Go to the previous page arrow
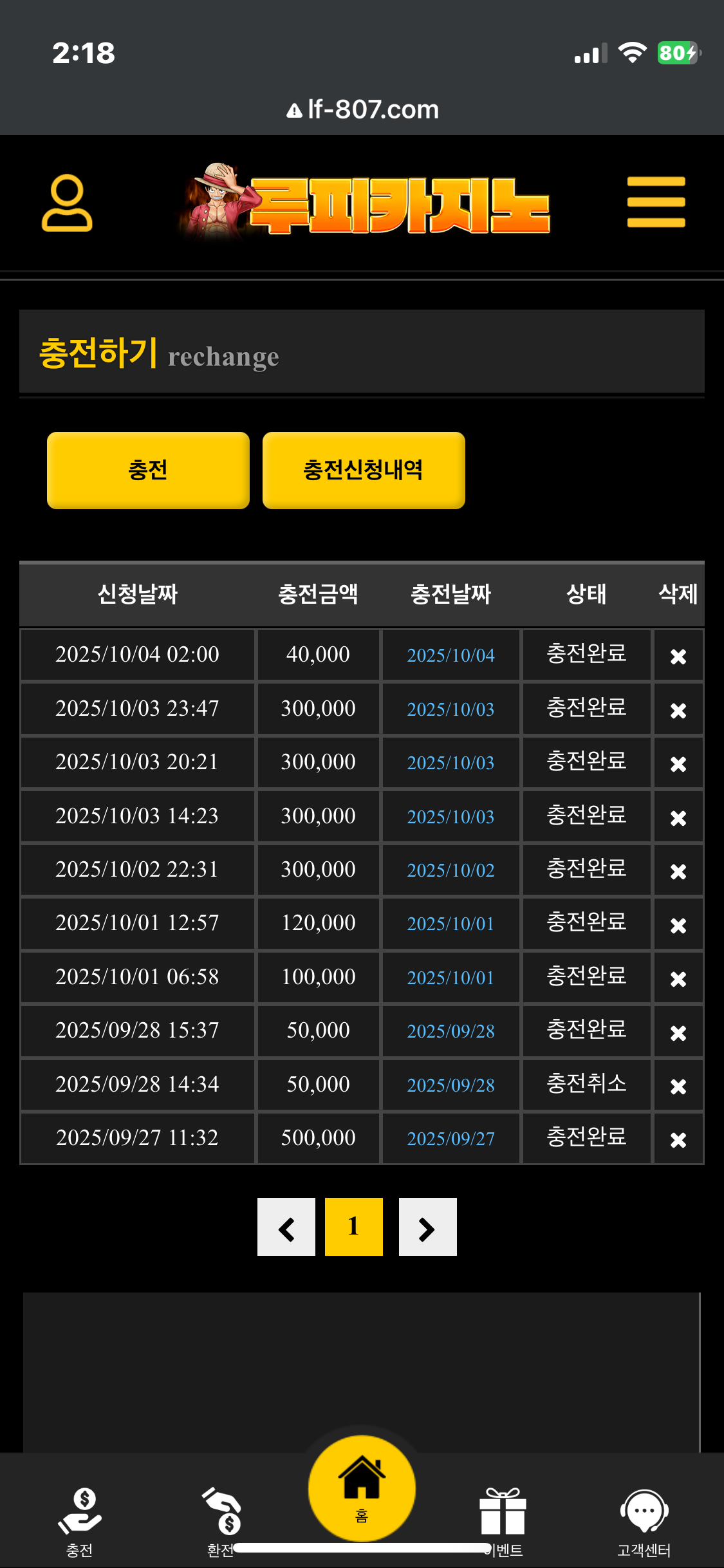Image resolution: width=724 pixels, height=1568 pixels. (x=286, y=1227)
